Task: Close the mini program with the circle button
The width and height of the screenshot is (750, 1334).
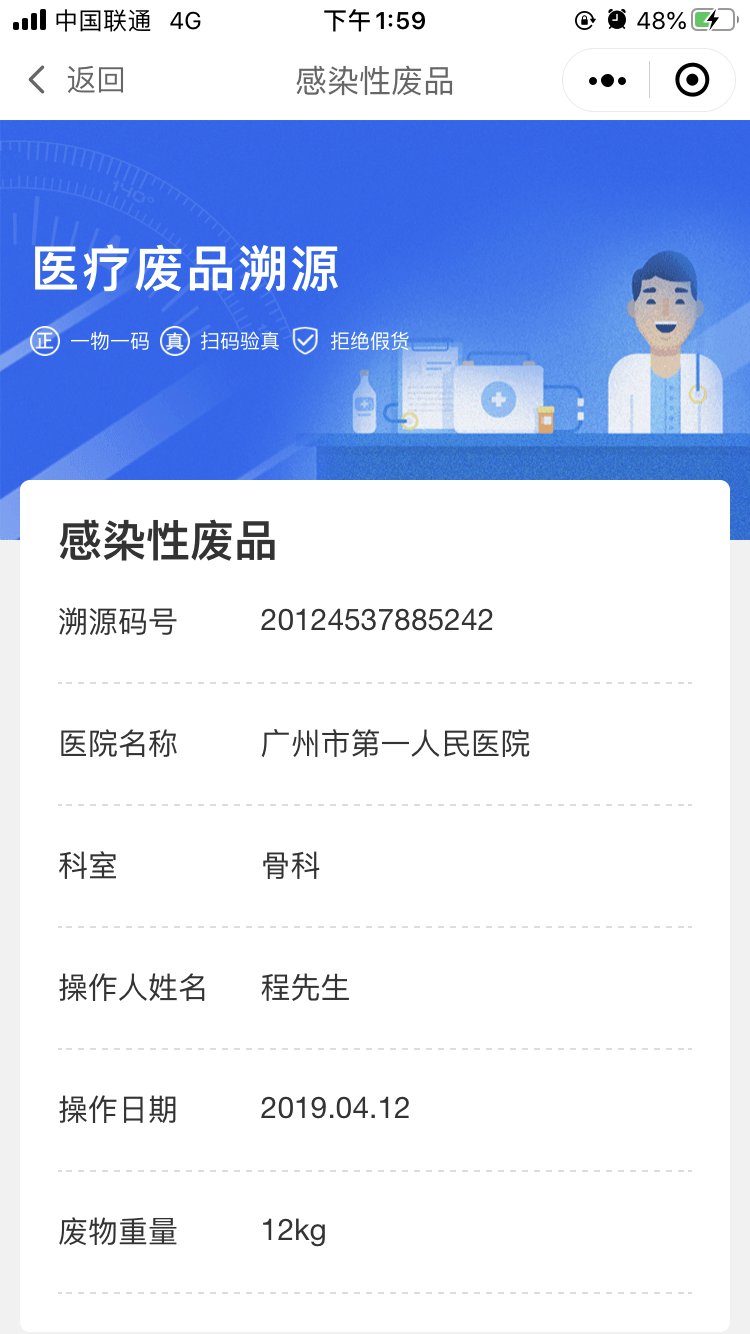Action: coord(692,80)
